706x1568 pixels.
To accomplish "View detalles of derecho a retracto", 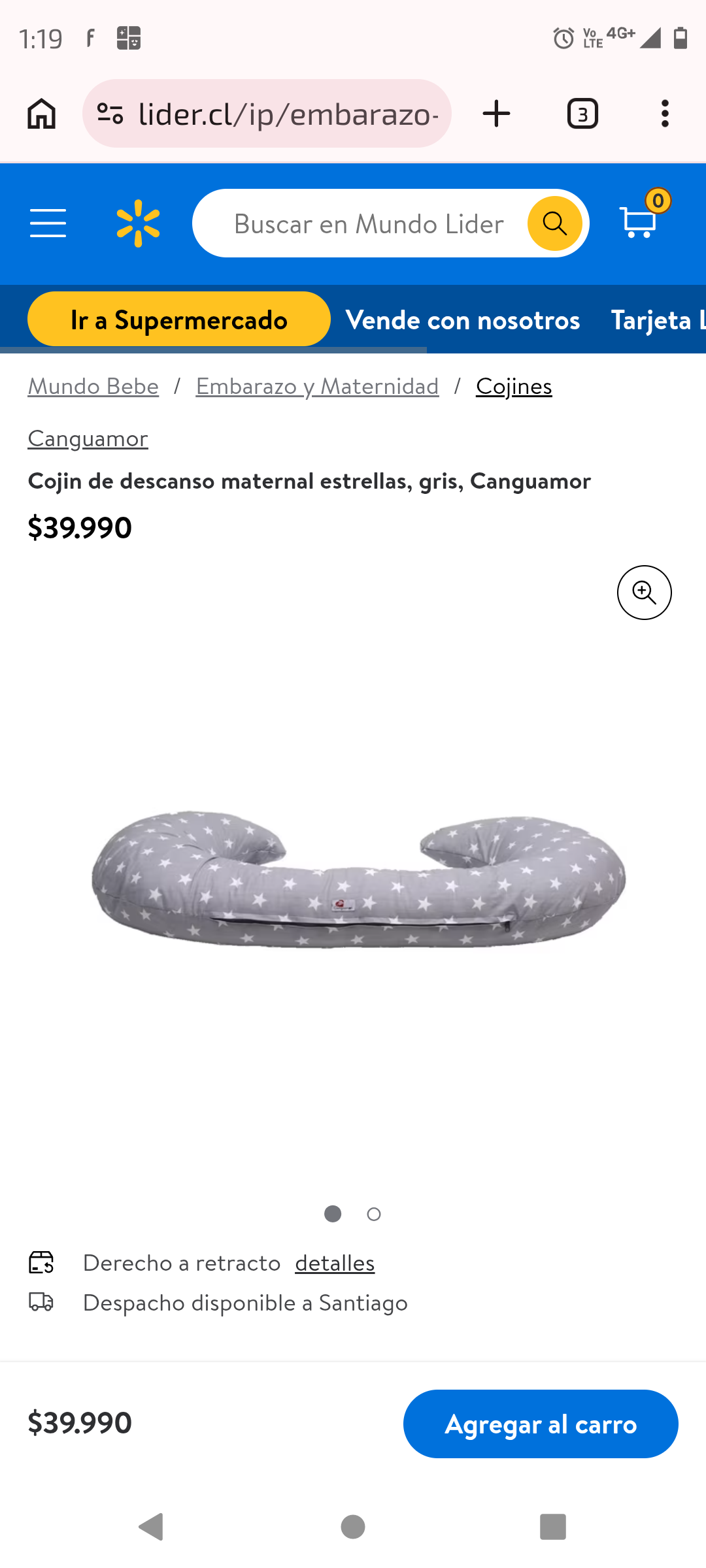I will point(335,1263).
